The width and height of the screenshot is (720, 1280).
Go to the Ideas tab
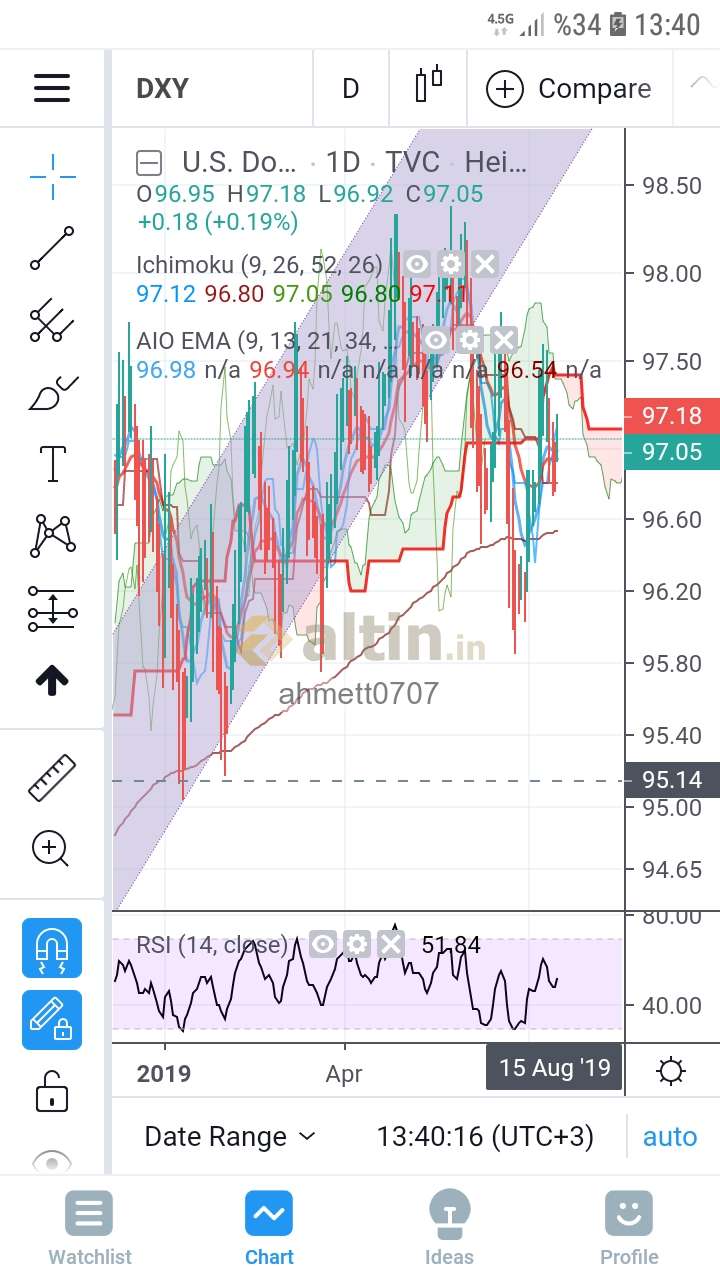coord(449,1229)
